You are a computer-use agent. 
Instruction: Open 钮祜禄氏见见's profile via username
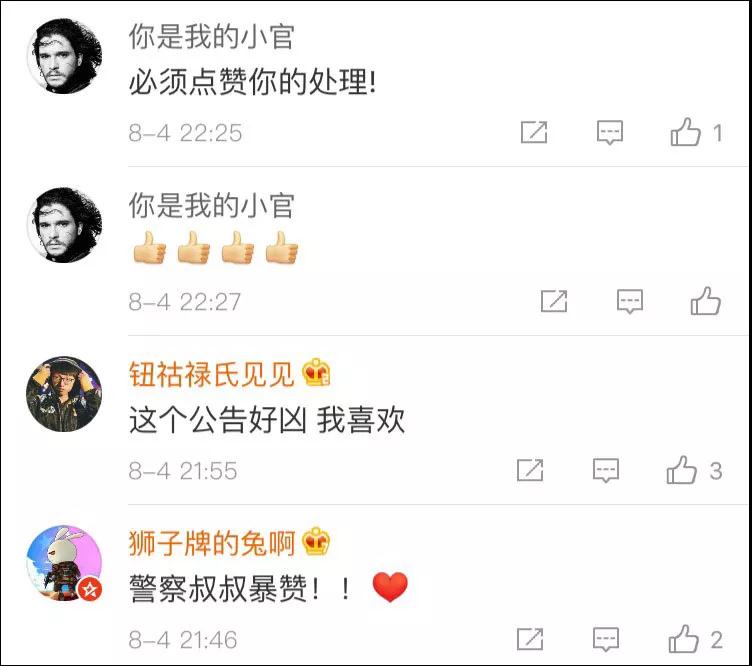(x=212, y=375)
